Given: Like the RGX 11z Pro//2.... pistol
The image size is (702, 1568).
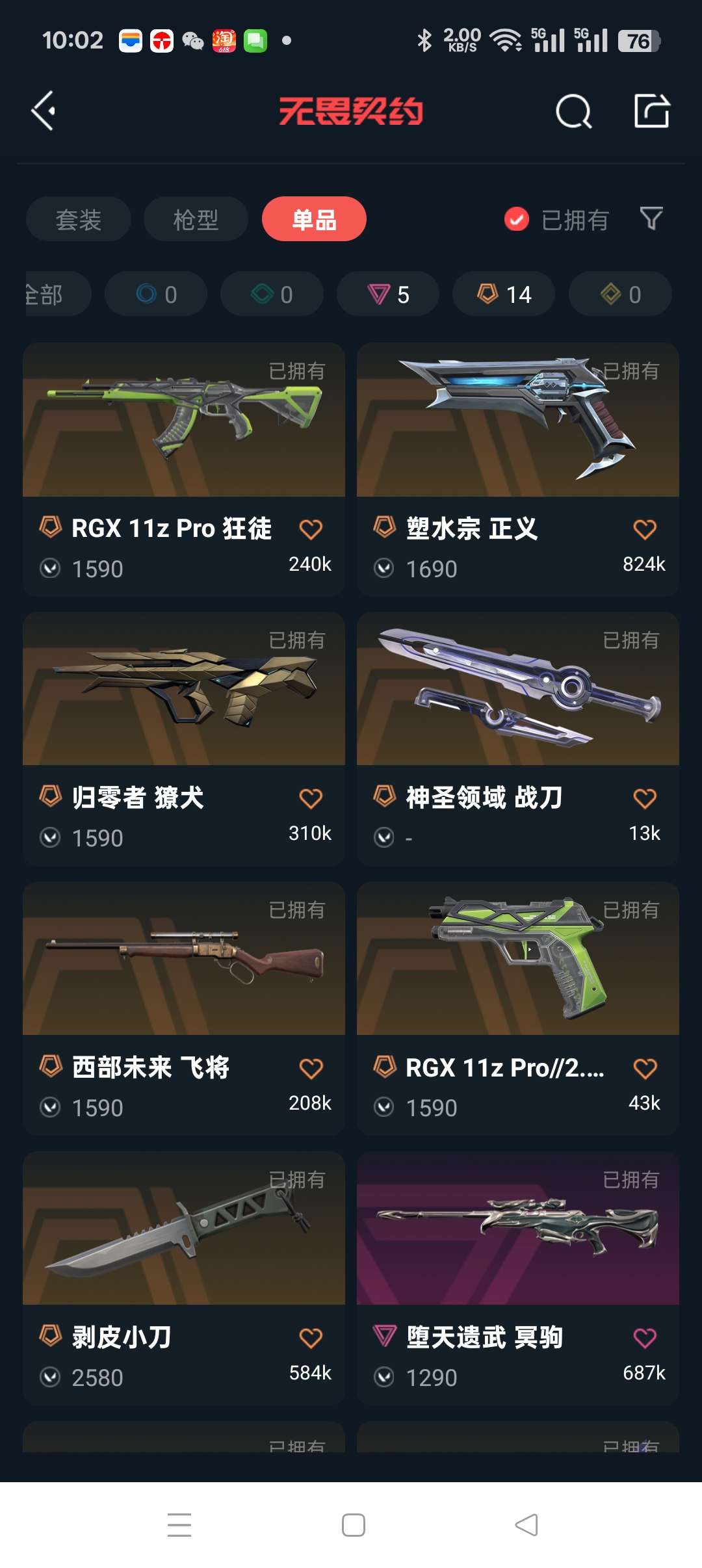Looking at the screenshot, I should (x=644, y=1068).
